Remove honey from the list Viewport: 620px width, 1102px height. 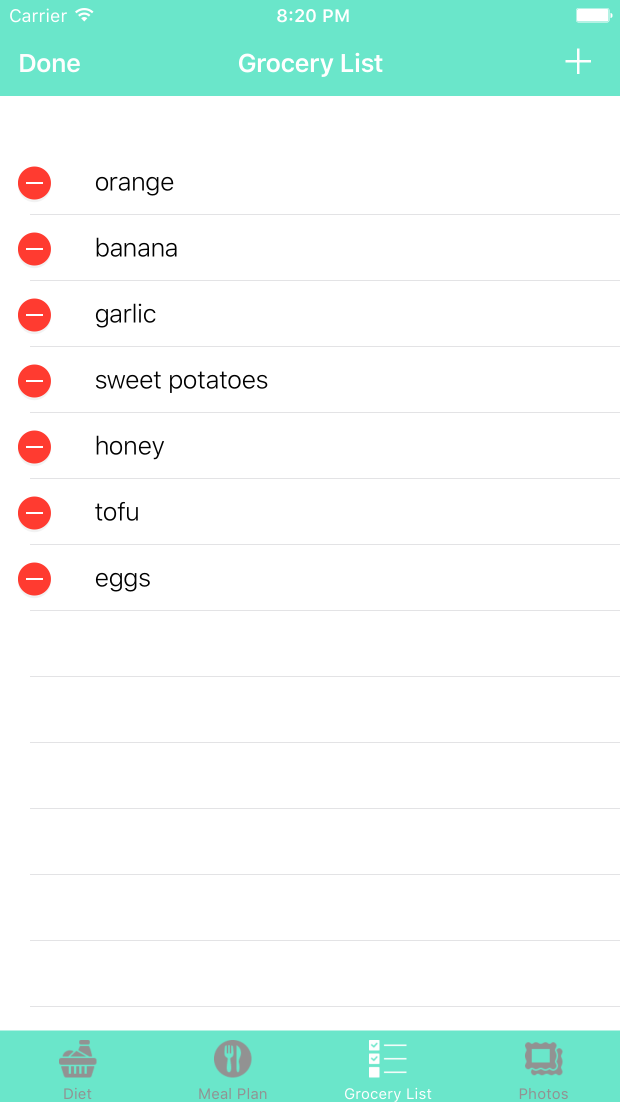coord(34,446)
